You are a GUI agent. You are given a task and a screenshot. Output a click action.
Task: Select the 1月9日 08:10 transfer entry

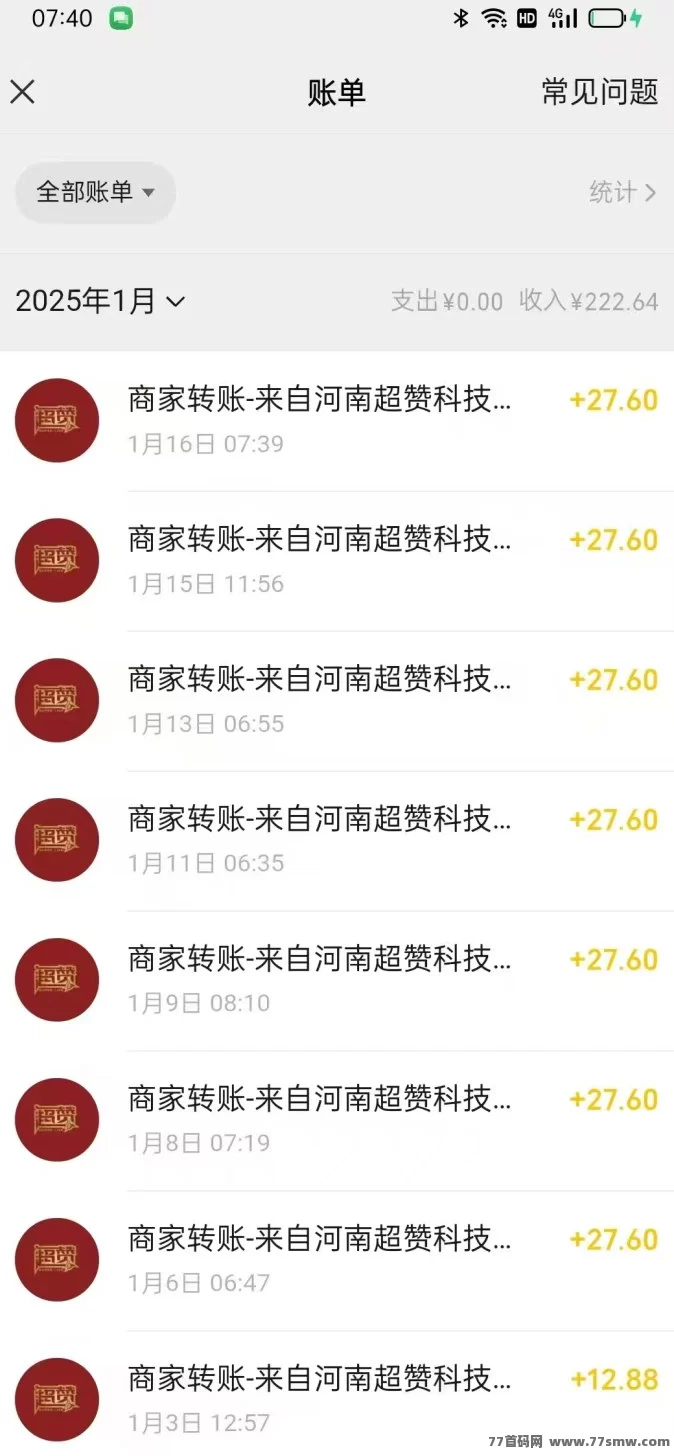[x=337, y=981]
